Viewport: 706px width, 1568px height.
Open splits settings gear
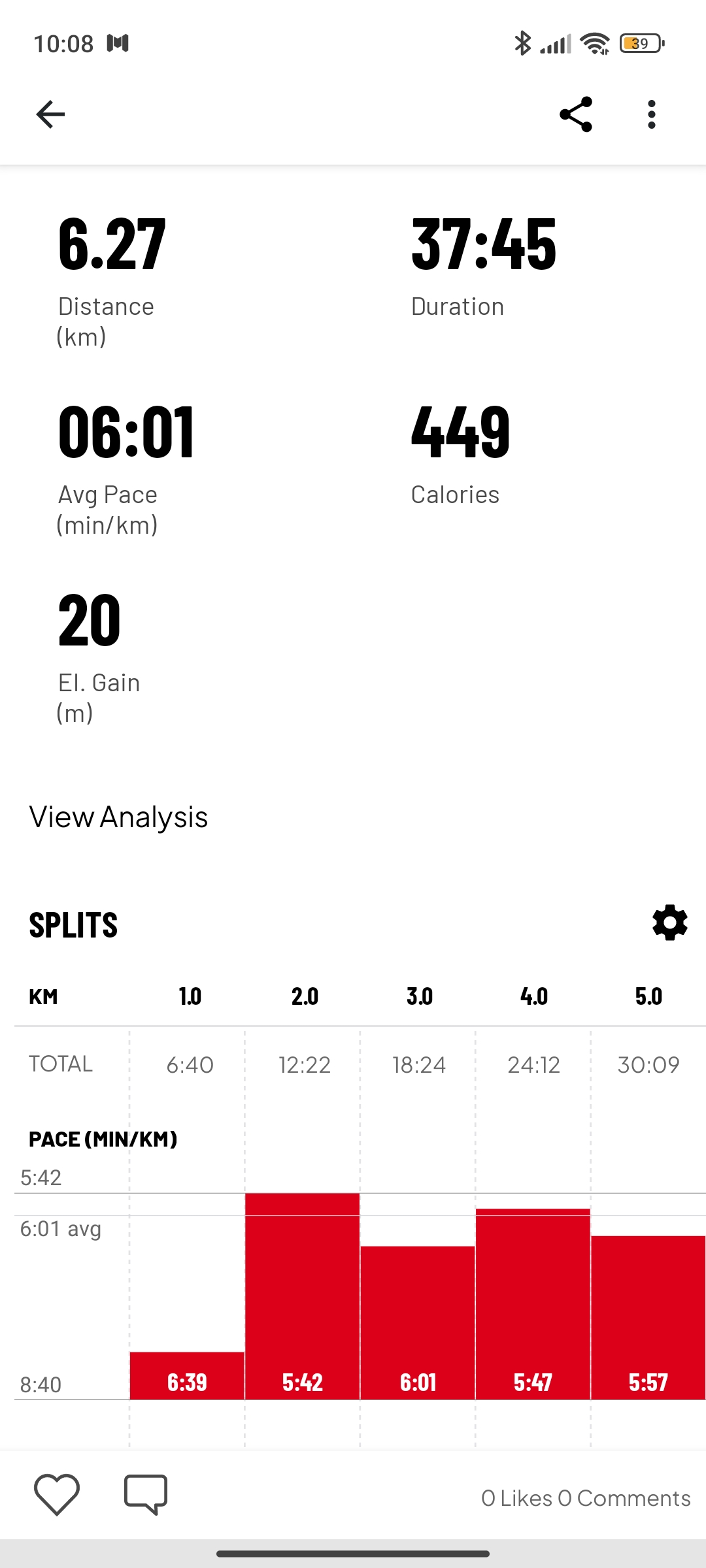pos(670,923)
